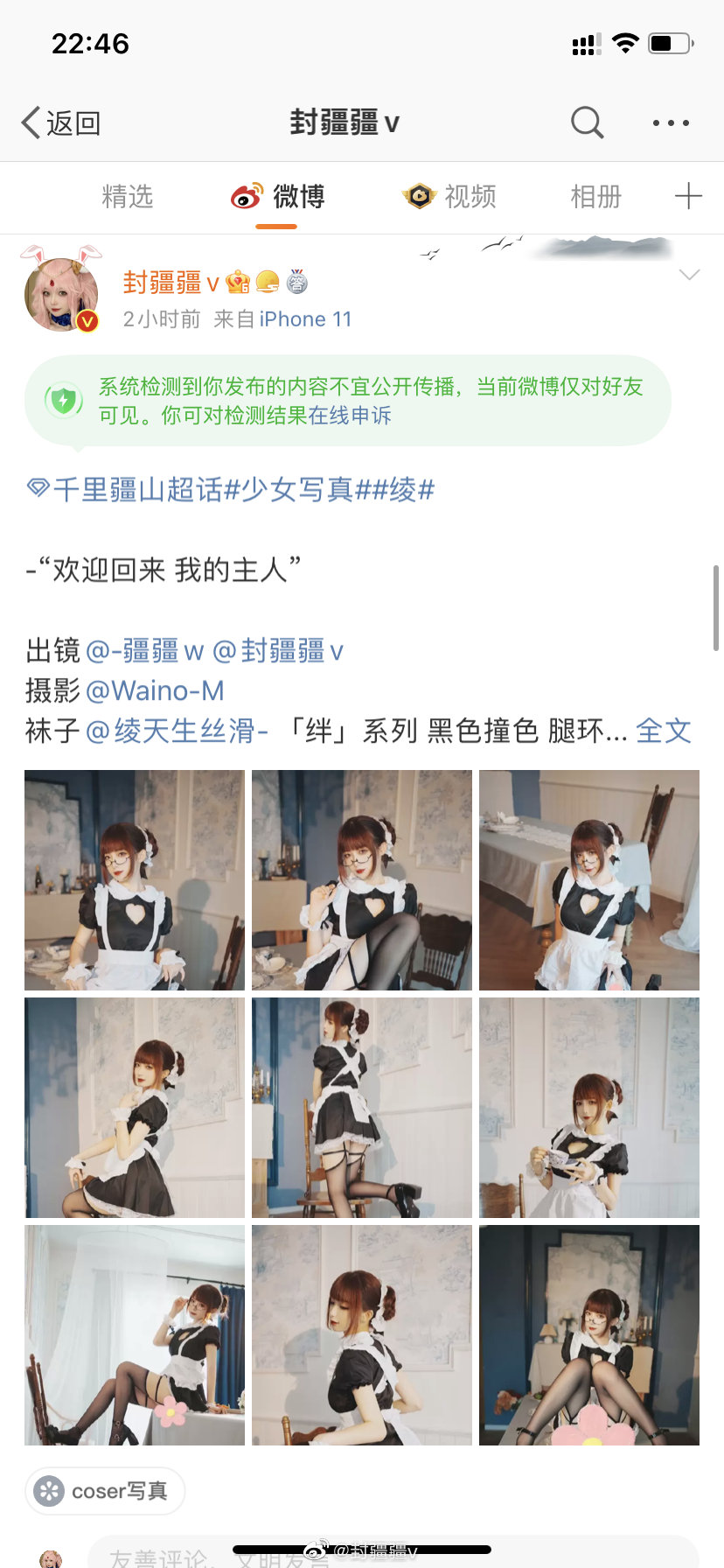The image size is (724, 1568).
Task: Switch to the 相册 tab
Action: pyautogui.click(x=595, y=197)
